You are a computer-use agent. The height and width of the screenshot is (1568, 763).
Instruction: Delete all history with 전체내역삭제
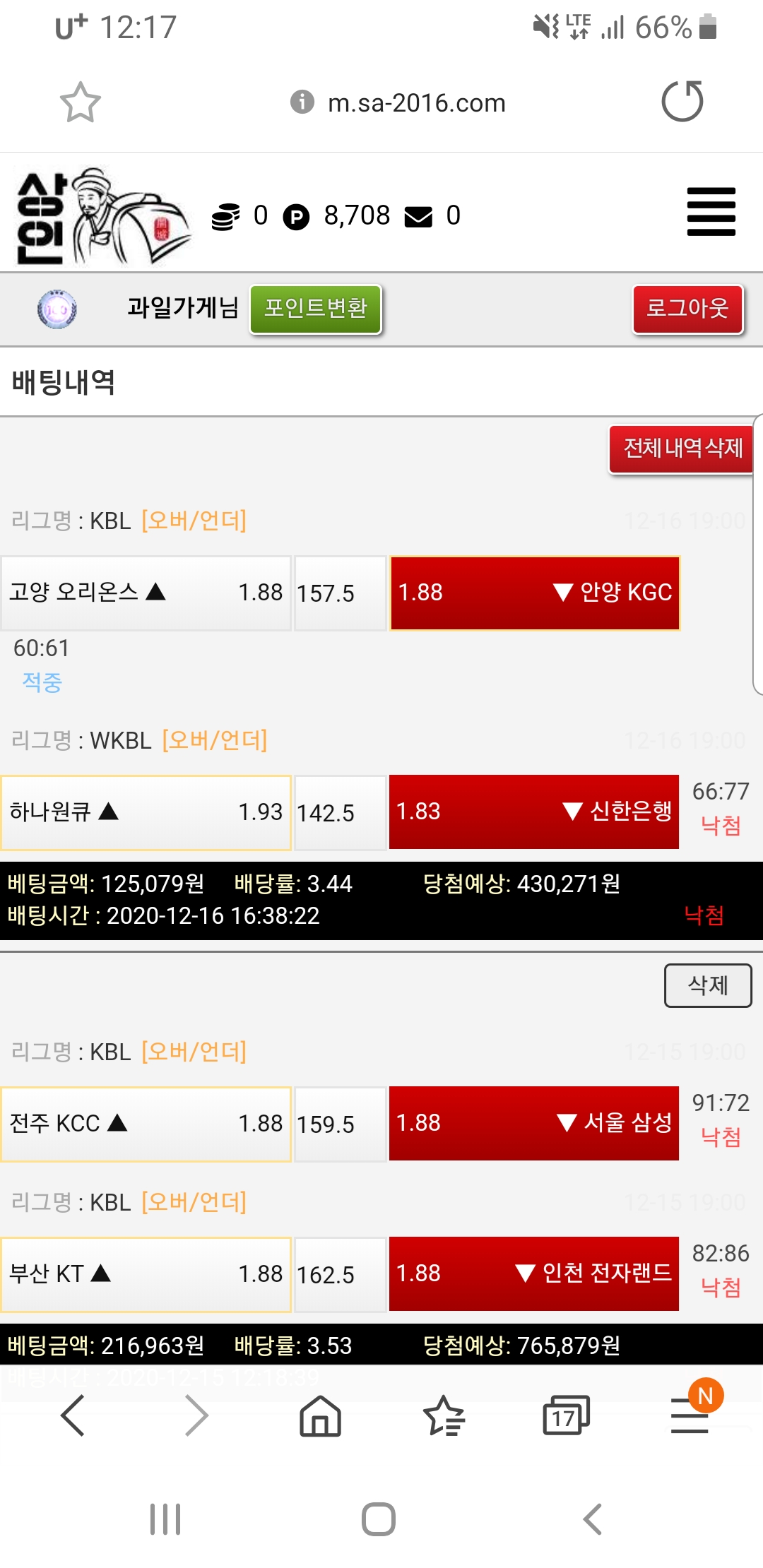[682, 449]
